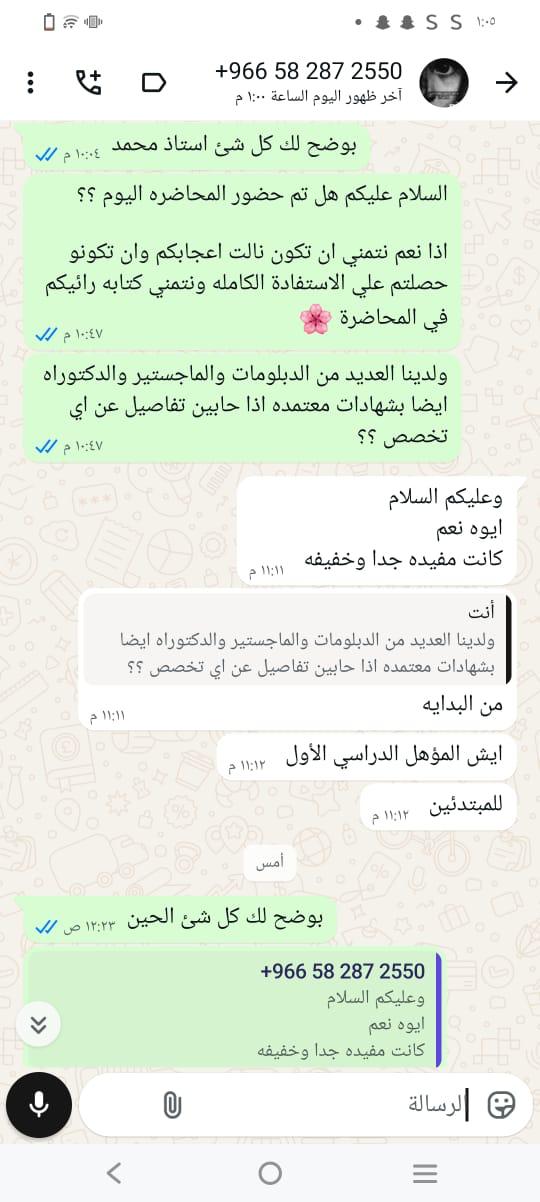Image resolution: width=540 pixels, height=1202 pixels.
Task: Tap the quoted reply about diplomas and masters
Action: pyautogui.click(x=299, y=639)
